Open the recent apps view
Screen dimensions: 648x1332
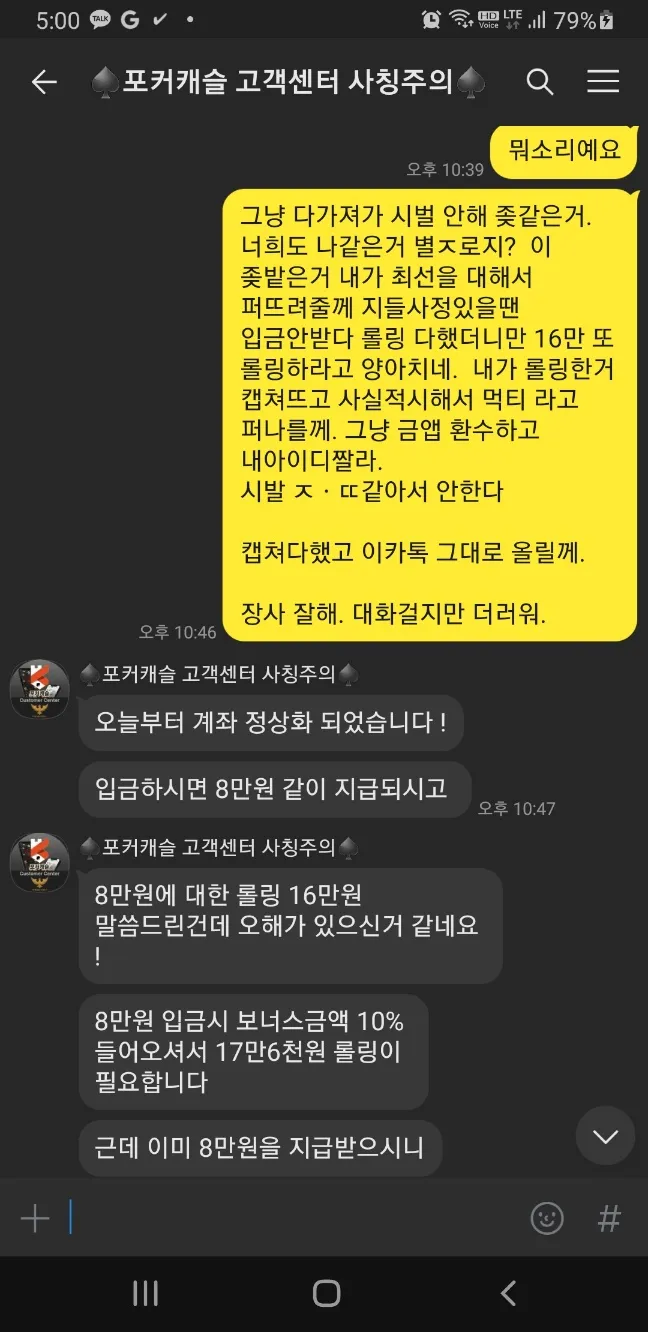[146, 1293]
